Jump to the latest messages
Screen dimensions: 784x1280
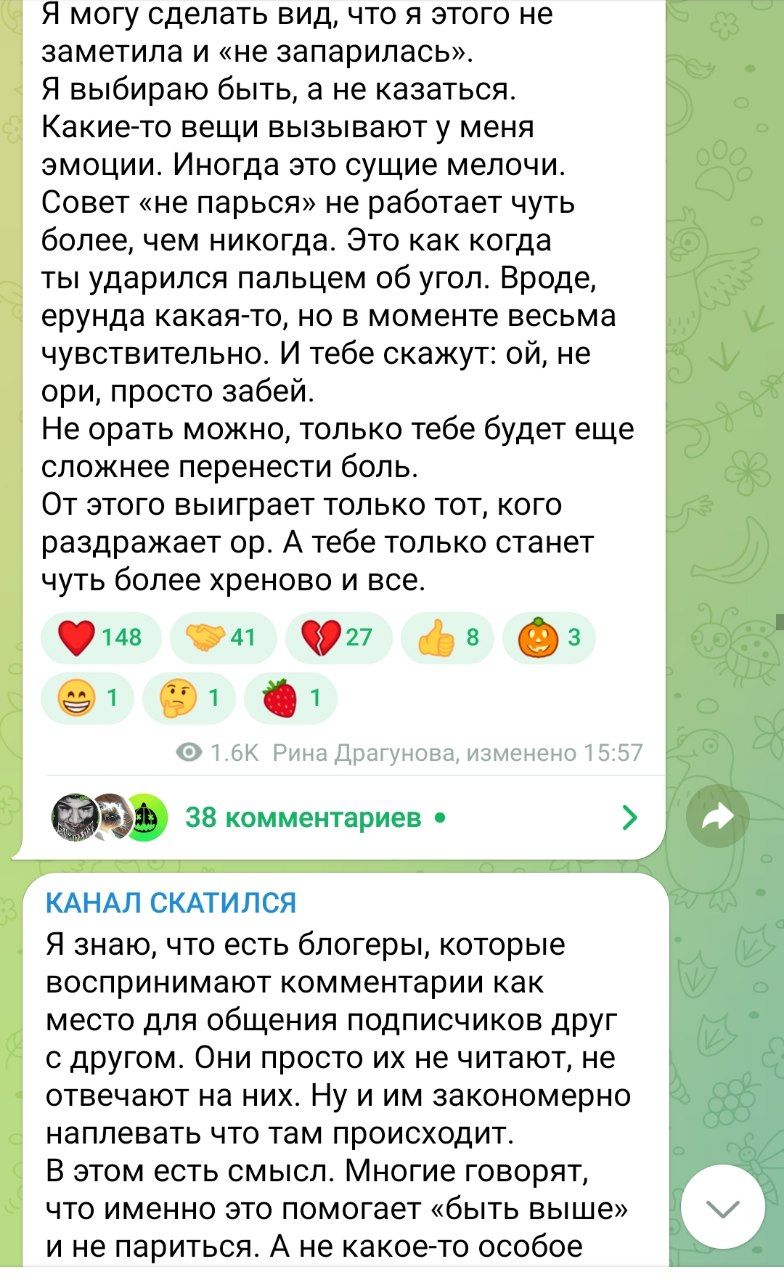pyautogui.click(x=722, y=1207)
